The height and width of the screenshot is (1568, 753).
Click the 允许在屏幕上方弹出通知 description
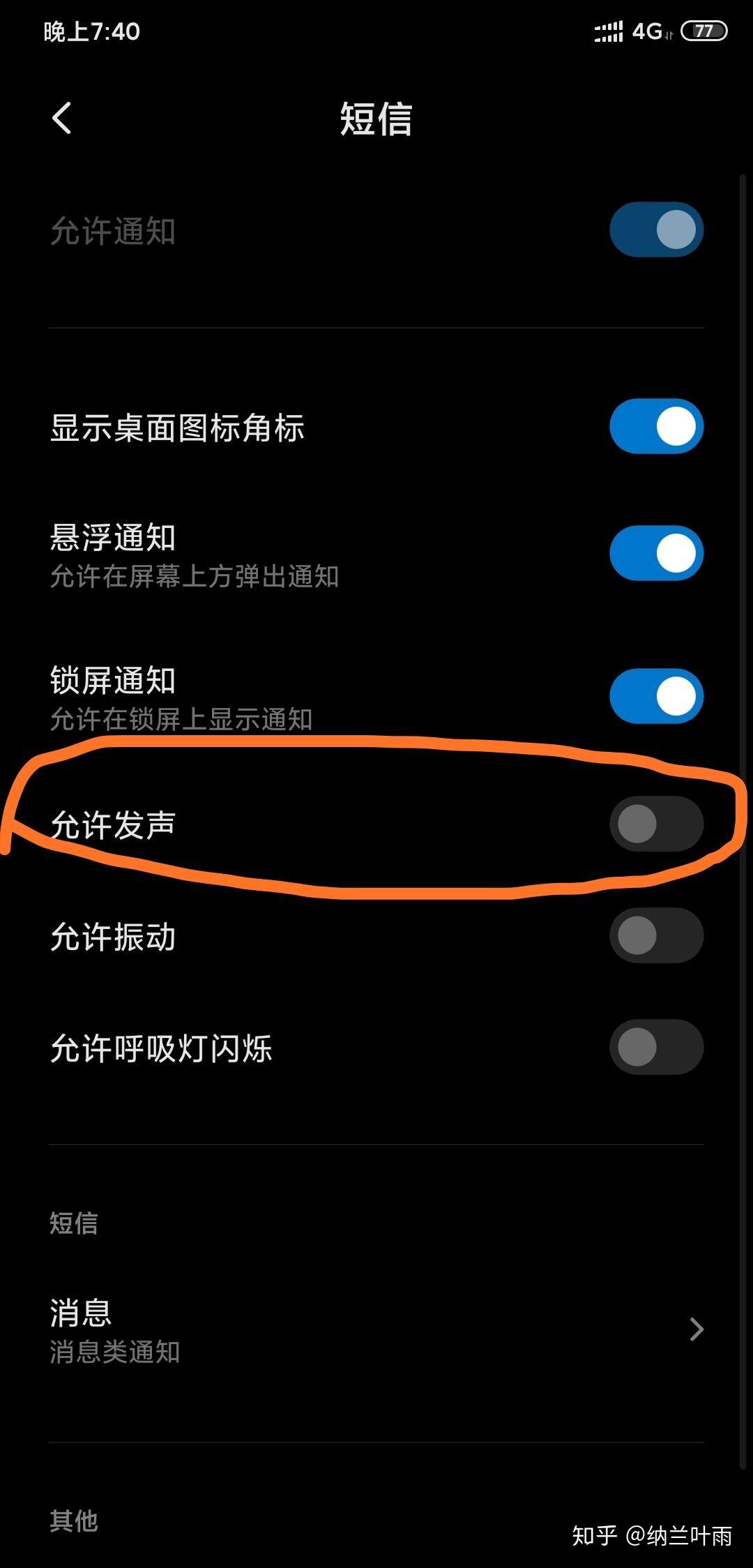click(195, 578)
